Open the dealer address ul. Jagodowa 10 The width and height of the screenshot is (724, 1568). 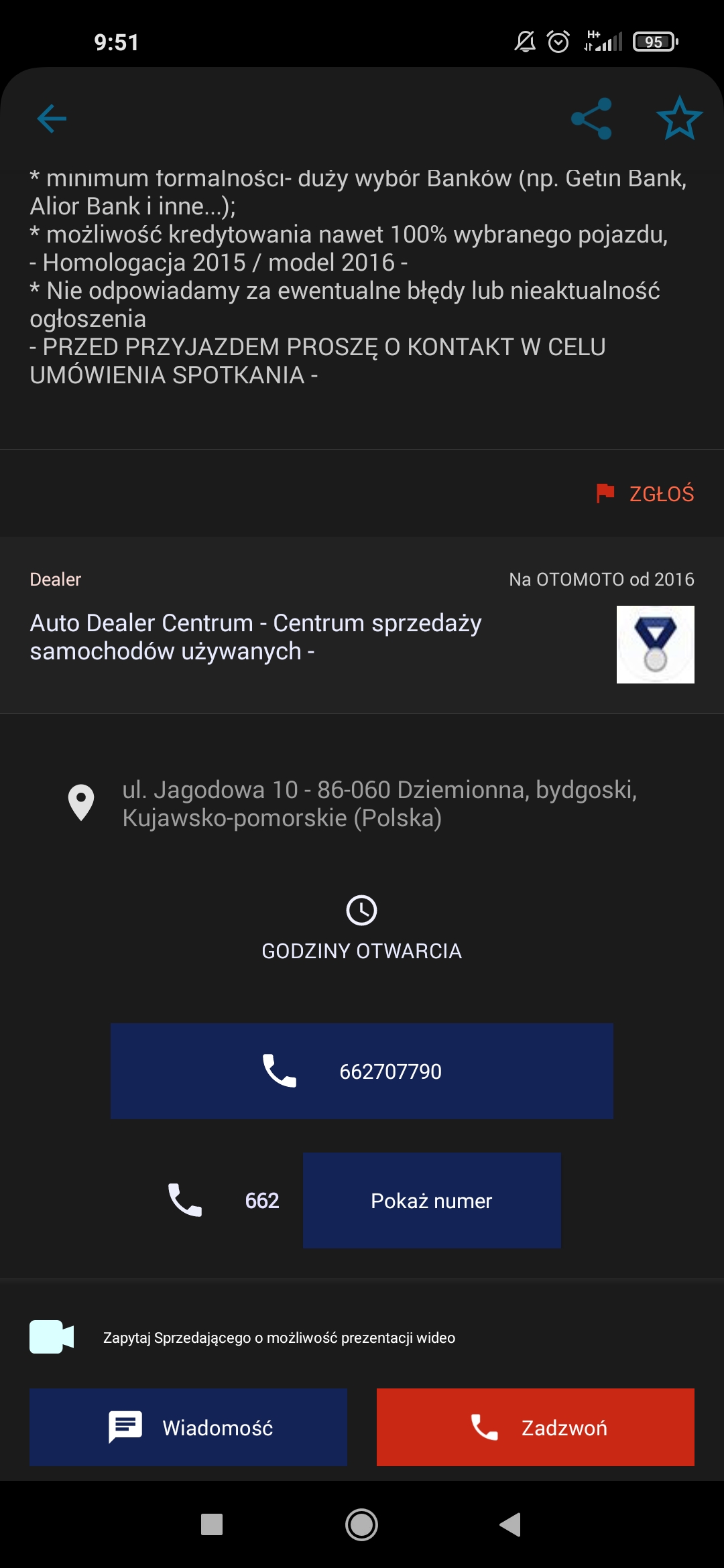(x=379, y=803)
